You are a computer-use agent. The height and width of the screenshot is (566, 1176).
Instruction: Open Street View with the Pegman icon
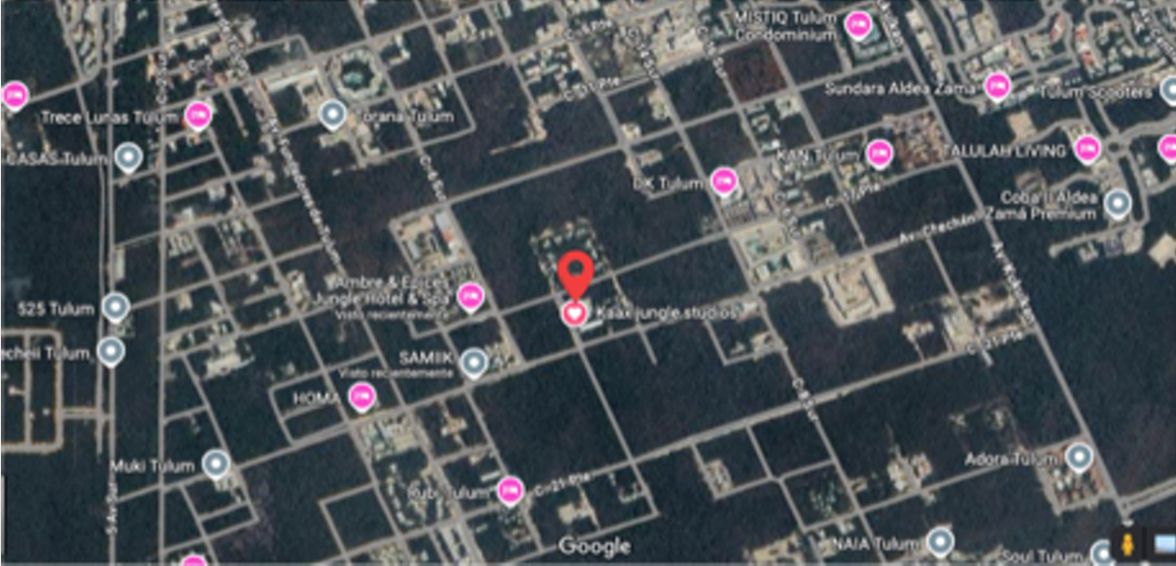pos(1127,545)
